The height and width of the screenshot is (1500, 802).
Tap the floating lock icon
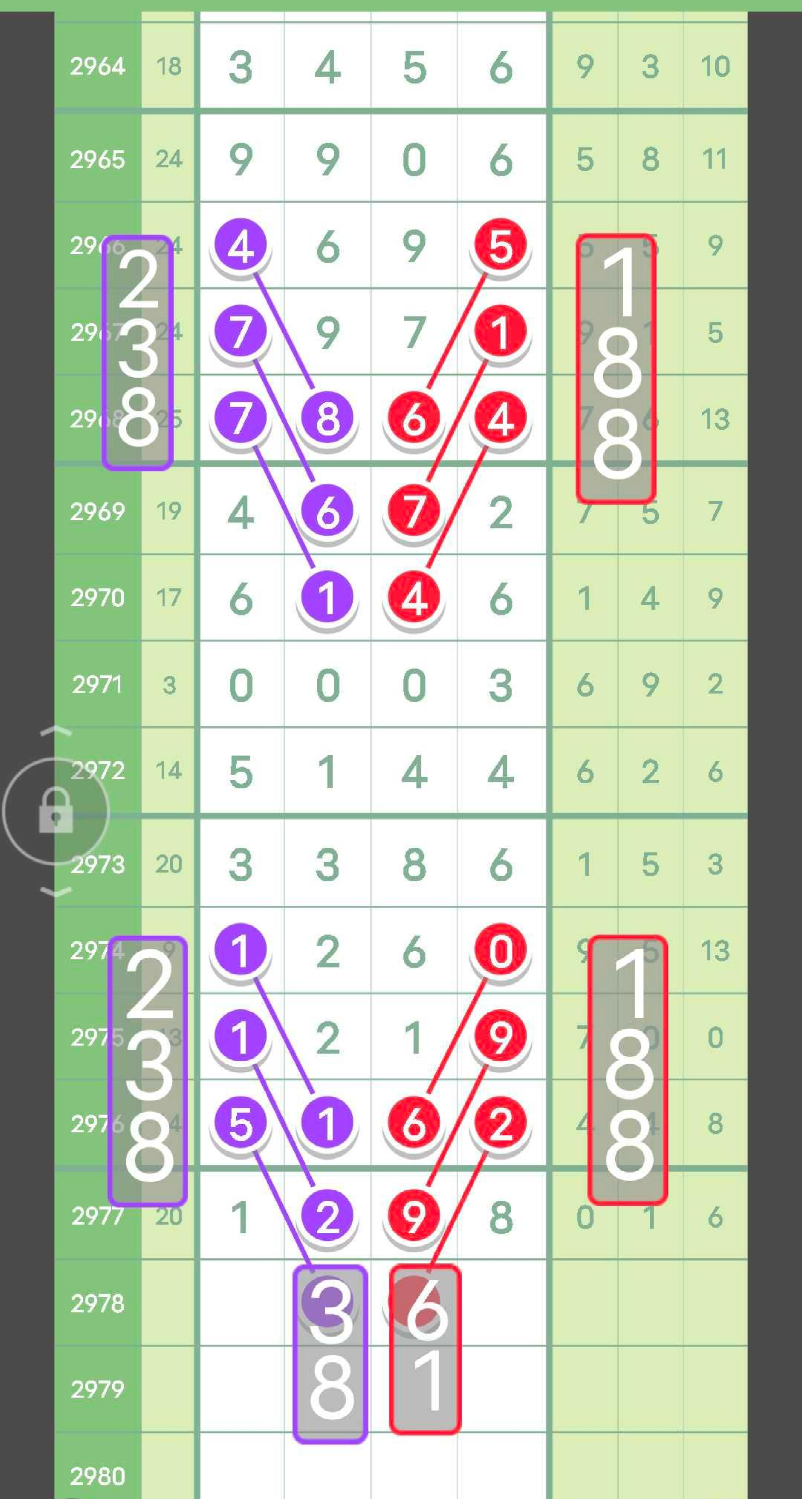tap(56, 812)
